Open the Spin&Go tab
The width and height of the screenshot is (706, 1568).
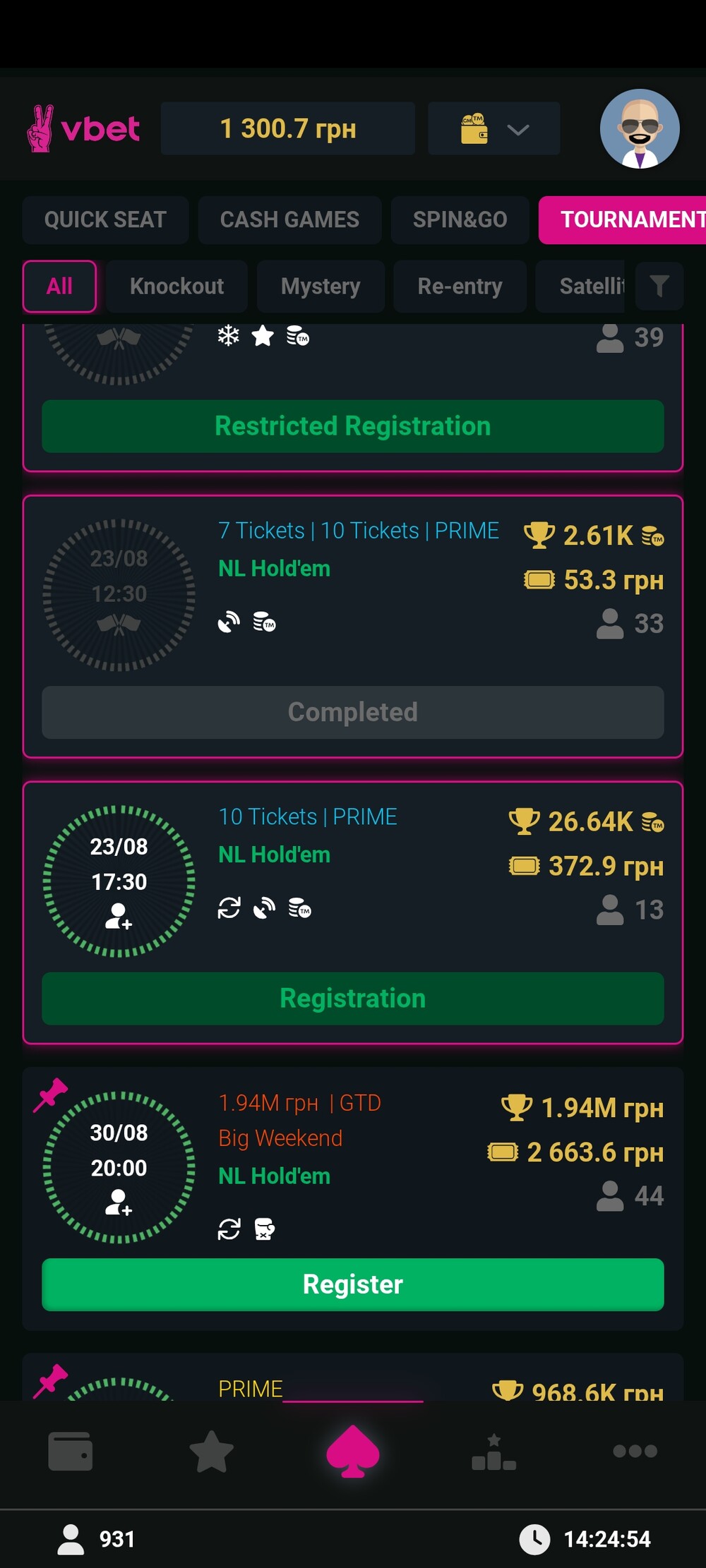click(460, 220)
